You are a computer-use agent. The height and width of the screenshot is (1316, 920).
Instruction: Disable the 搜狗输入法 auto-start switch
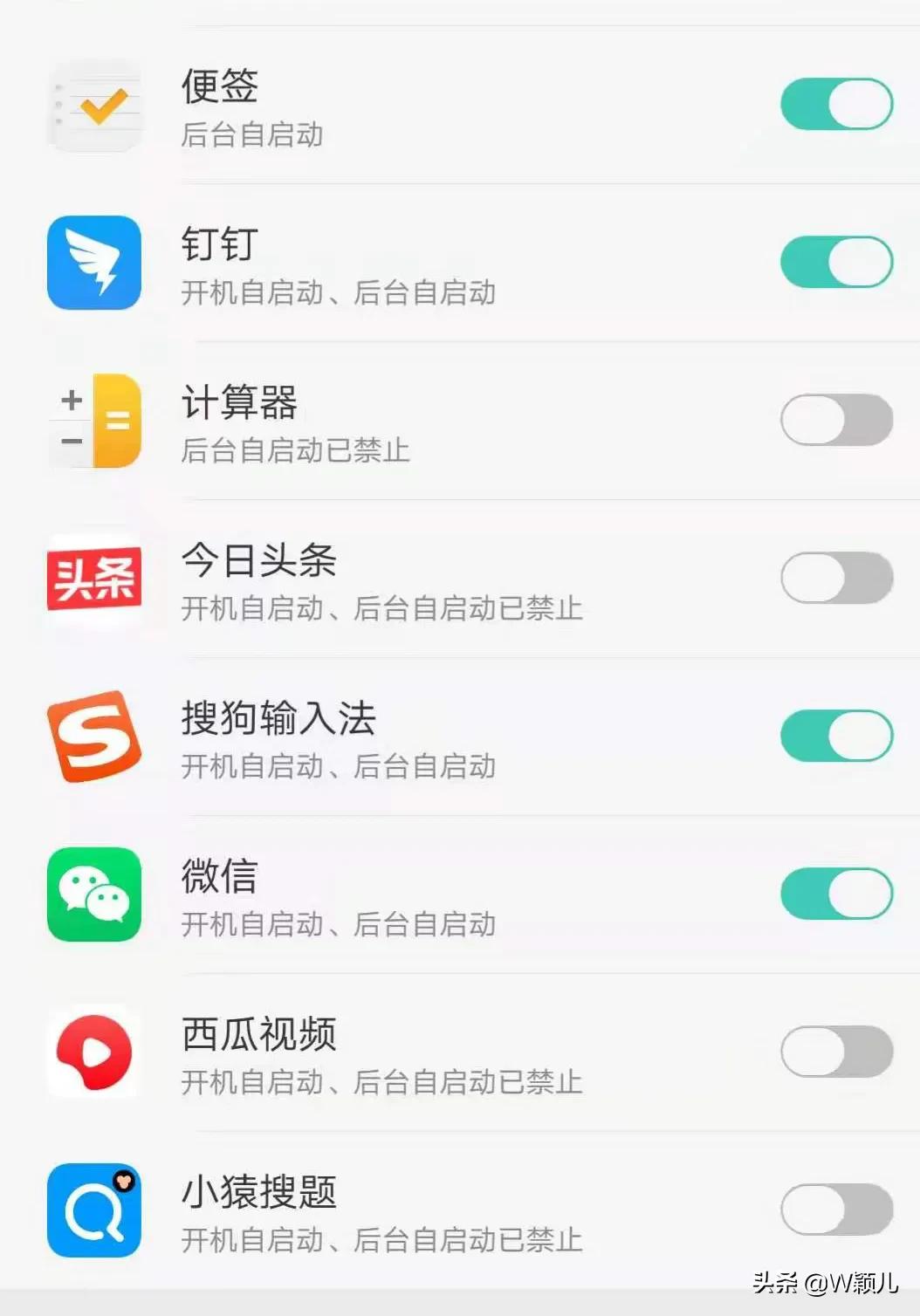coord(836,735)
